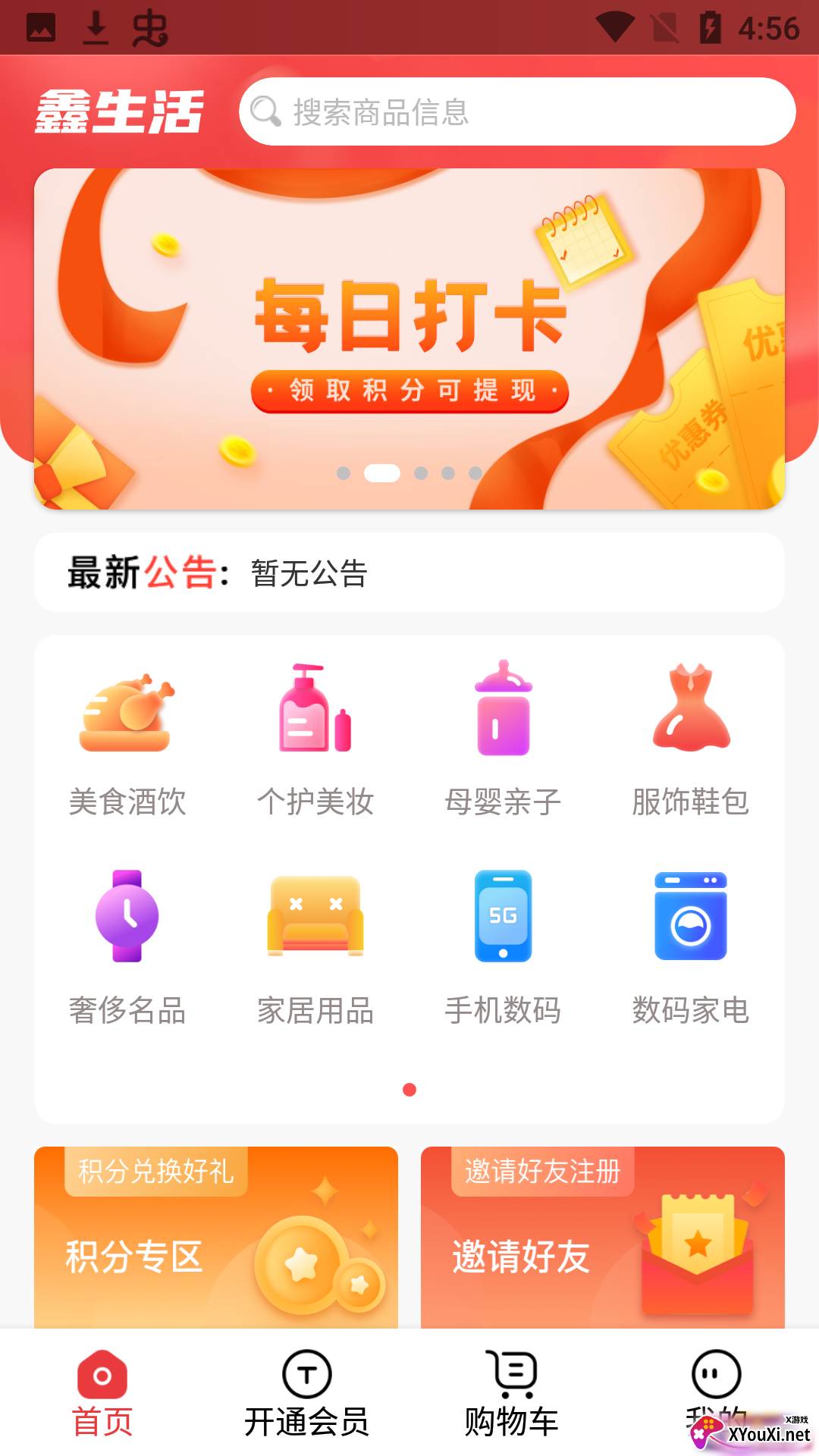Open the 我的 profile tab
819x1456 pixels.
tap(717, 1394)
